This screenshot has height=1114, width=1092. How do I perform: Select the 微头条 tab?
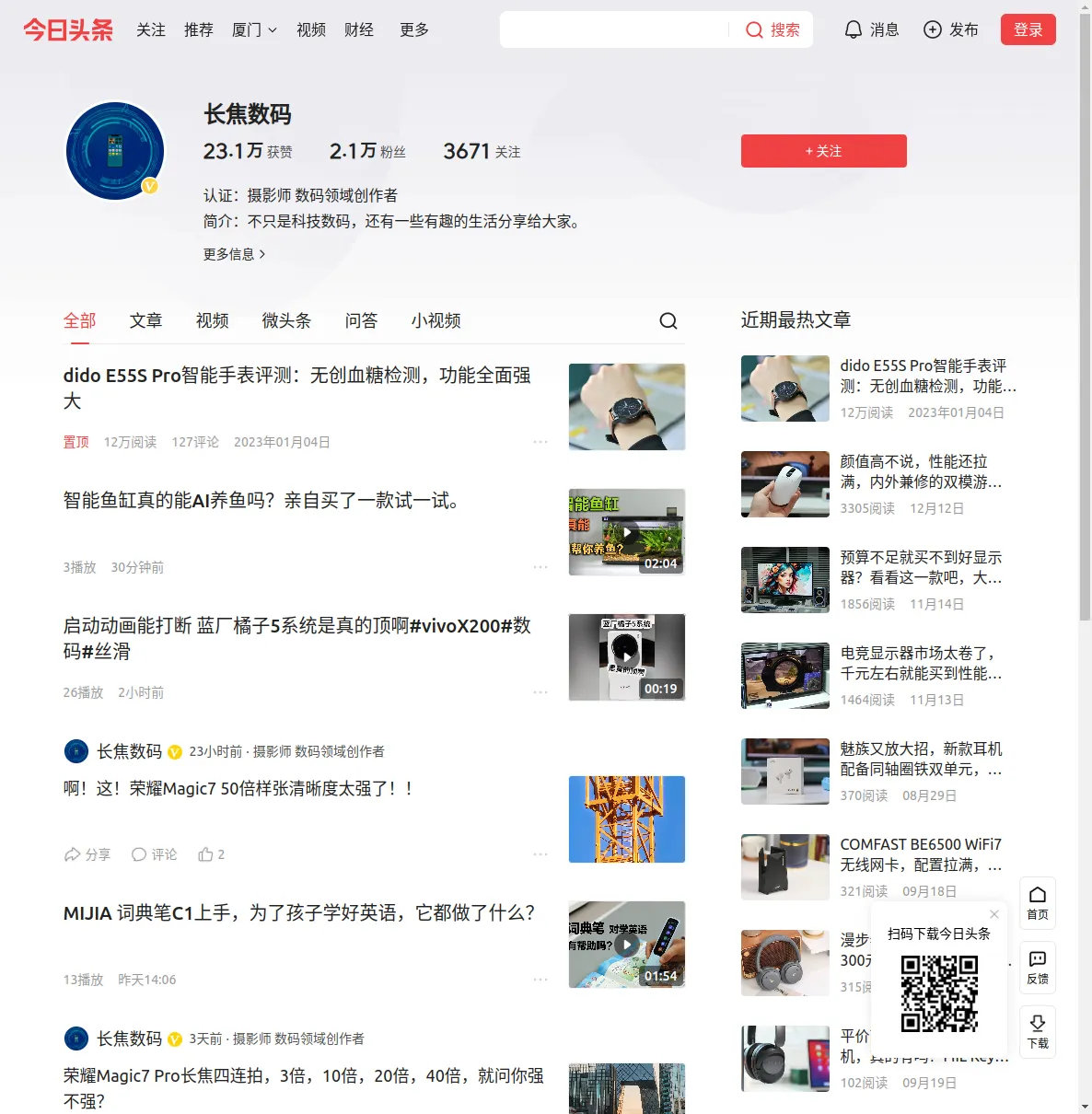(x=286, y=320)
